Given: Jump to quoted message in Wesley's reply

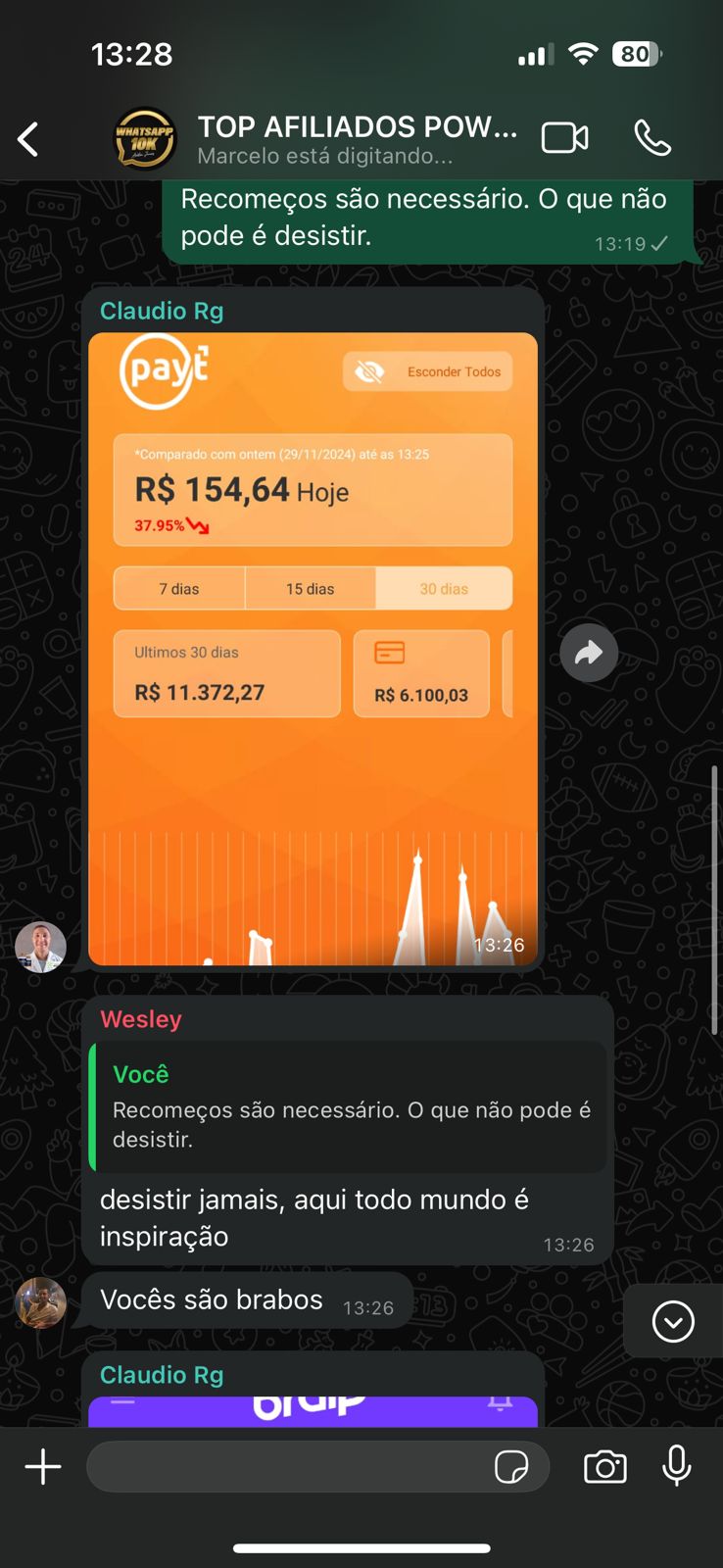Looking at the screenshot, I should (349, 1107).
